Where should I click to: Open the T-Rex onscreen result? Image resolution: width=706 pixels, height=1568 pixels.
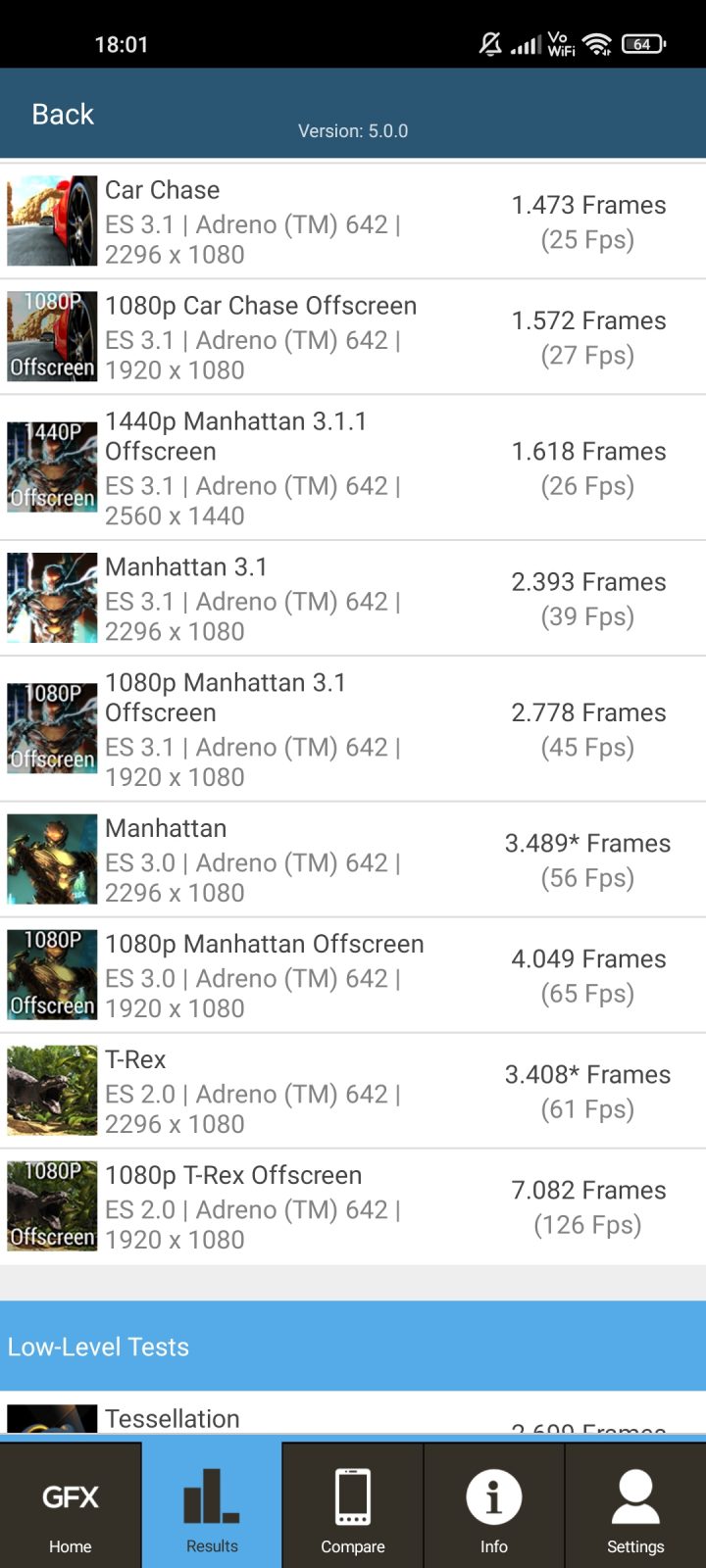(x=353, y=1091)
